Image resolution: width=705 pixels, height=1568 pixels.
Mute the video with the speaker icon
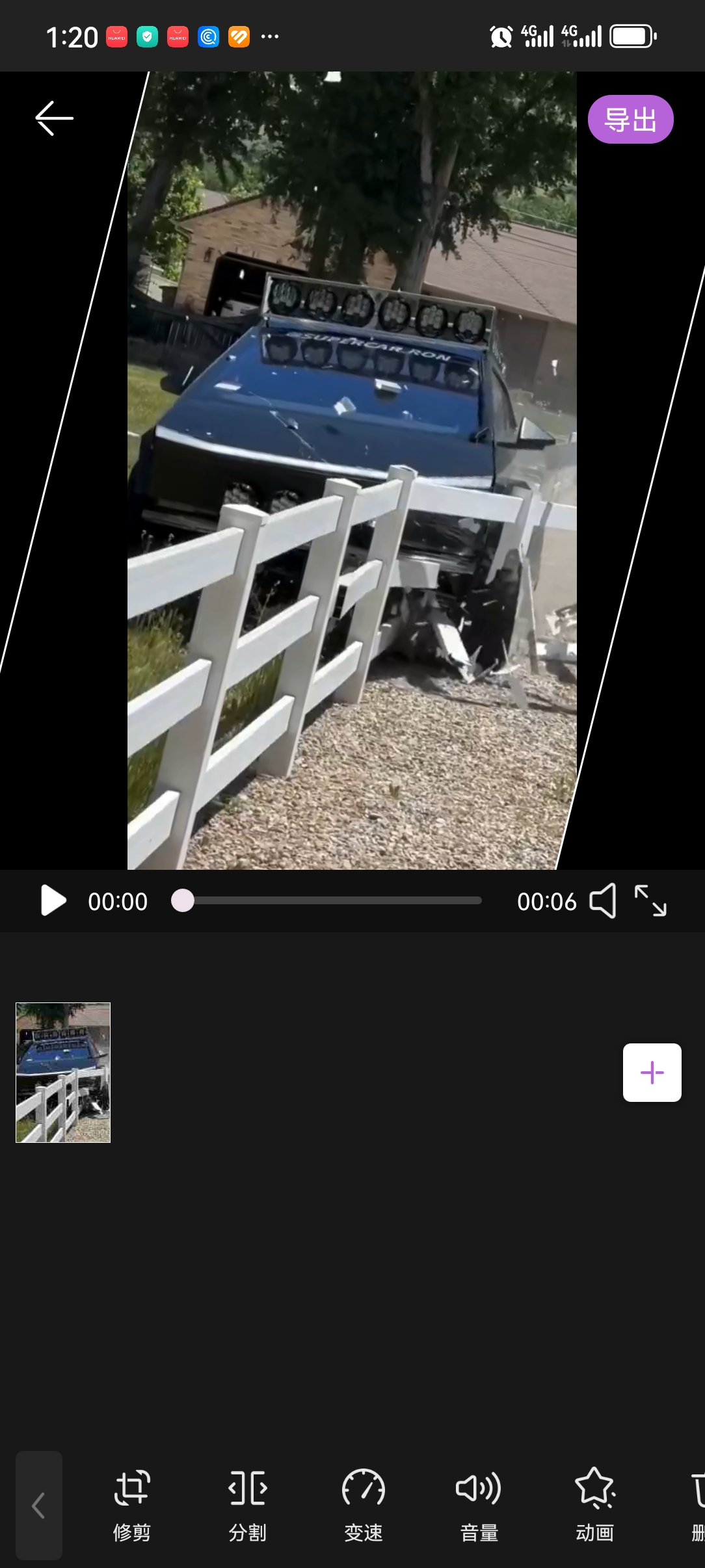tap(603, 901)
